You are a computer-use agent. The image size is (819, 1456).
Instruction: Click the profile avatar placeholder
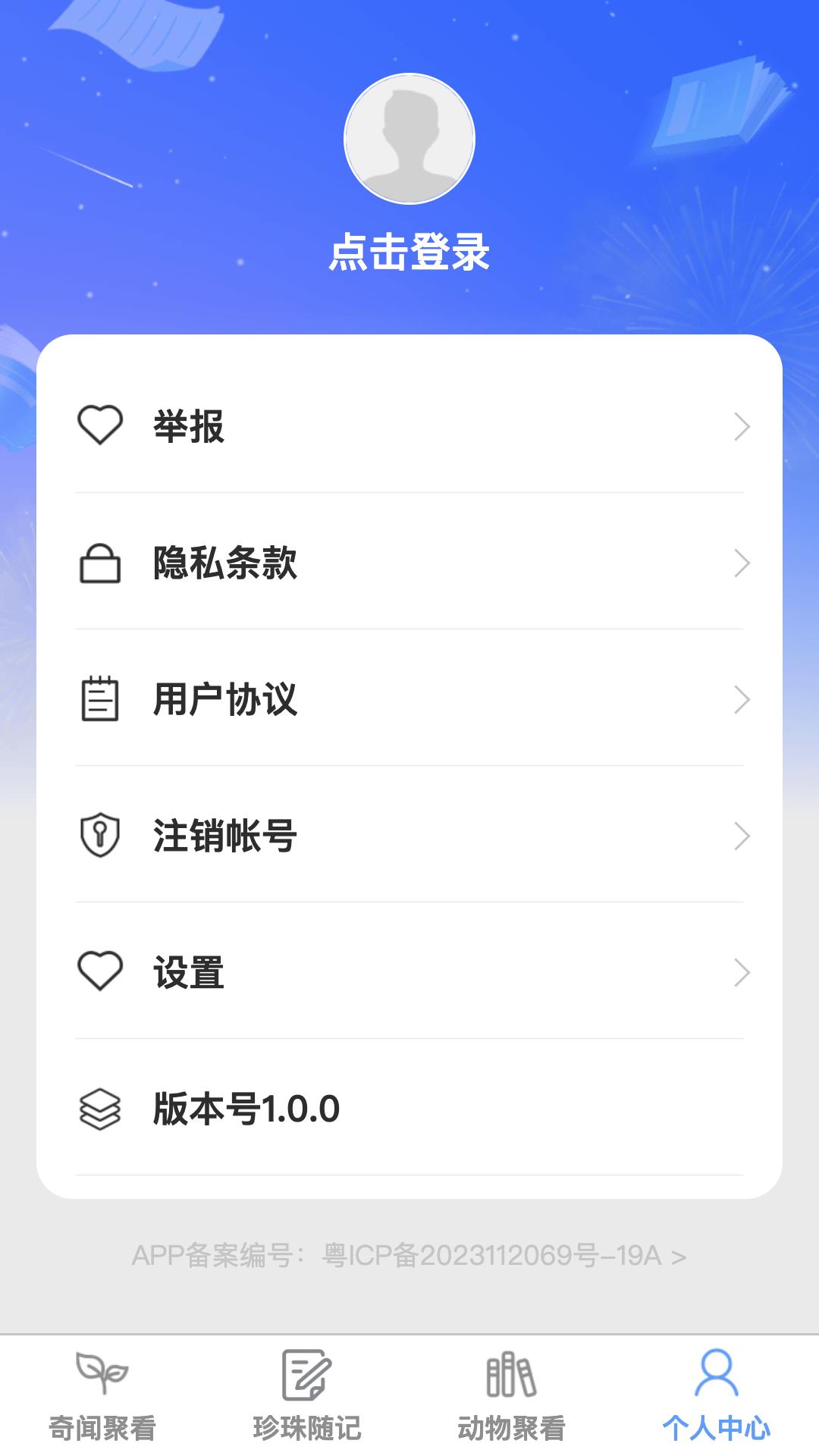point(409,140)
